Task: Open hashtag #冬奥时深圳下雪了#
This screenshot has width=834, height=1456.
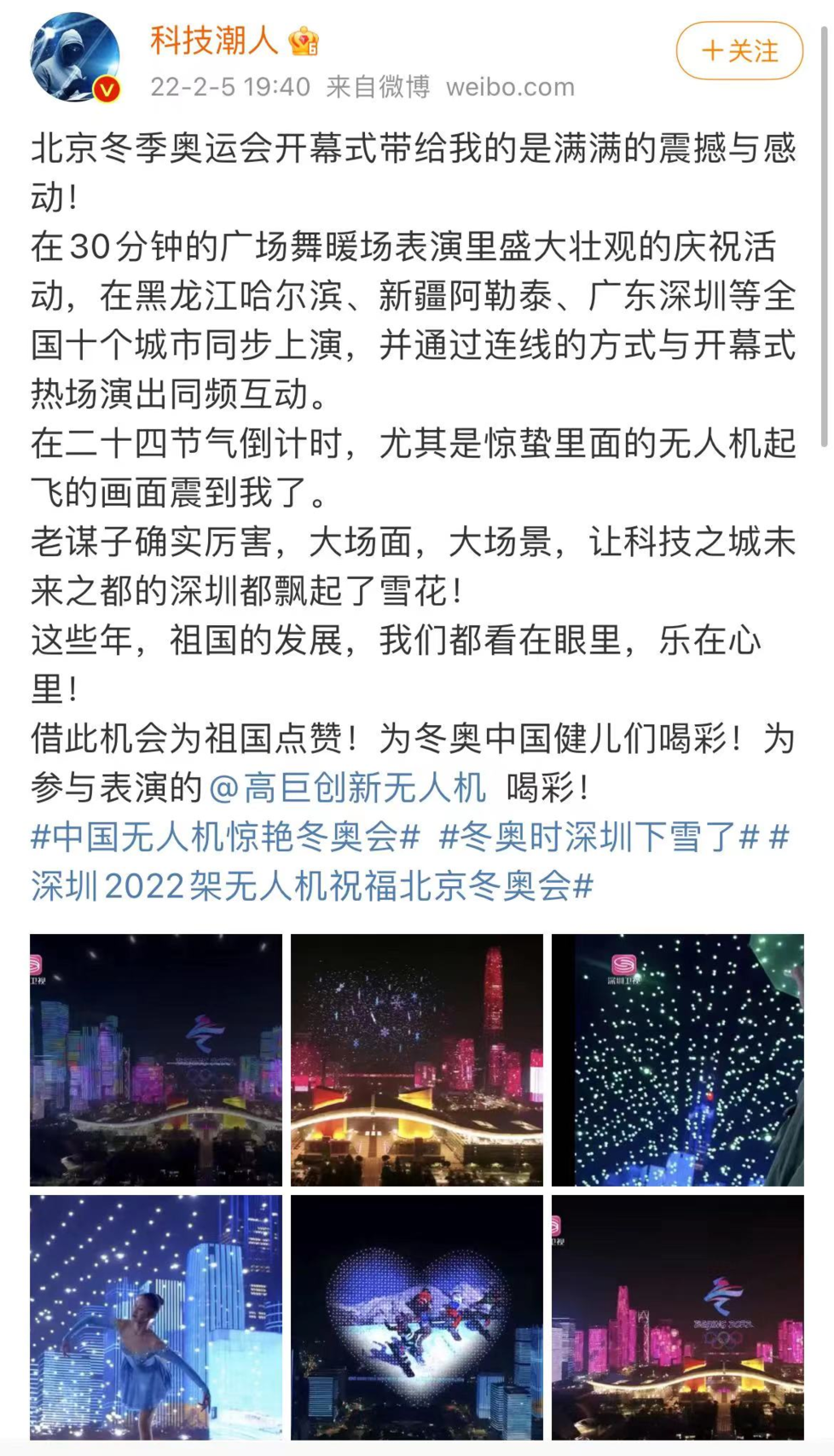Action: (599, 837)
